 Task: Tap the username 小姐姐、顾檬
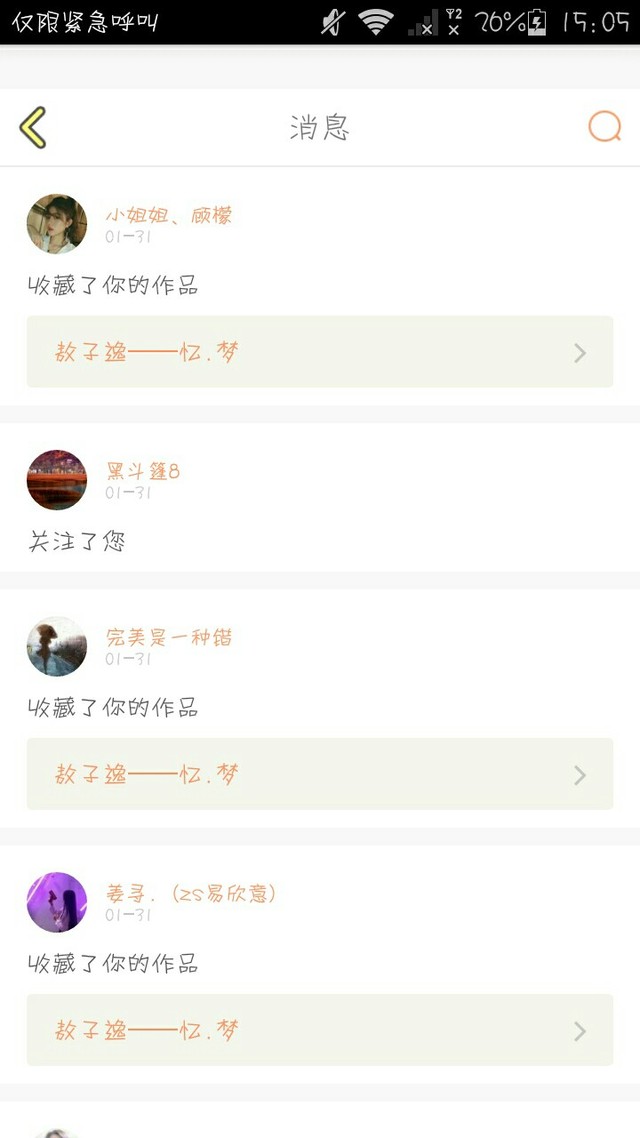tap(168, 215)
